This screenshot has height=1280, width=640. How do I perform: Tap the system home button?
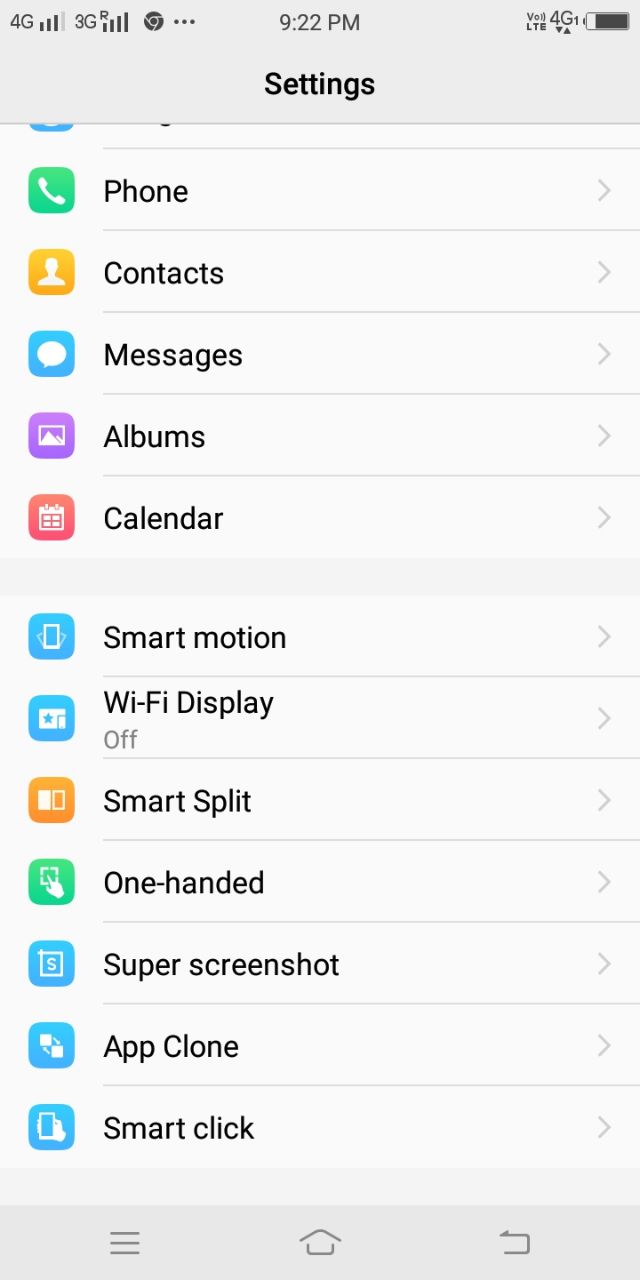(x=320, y=1243)
